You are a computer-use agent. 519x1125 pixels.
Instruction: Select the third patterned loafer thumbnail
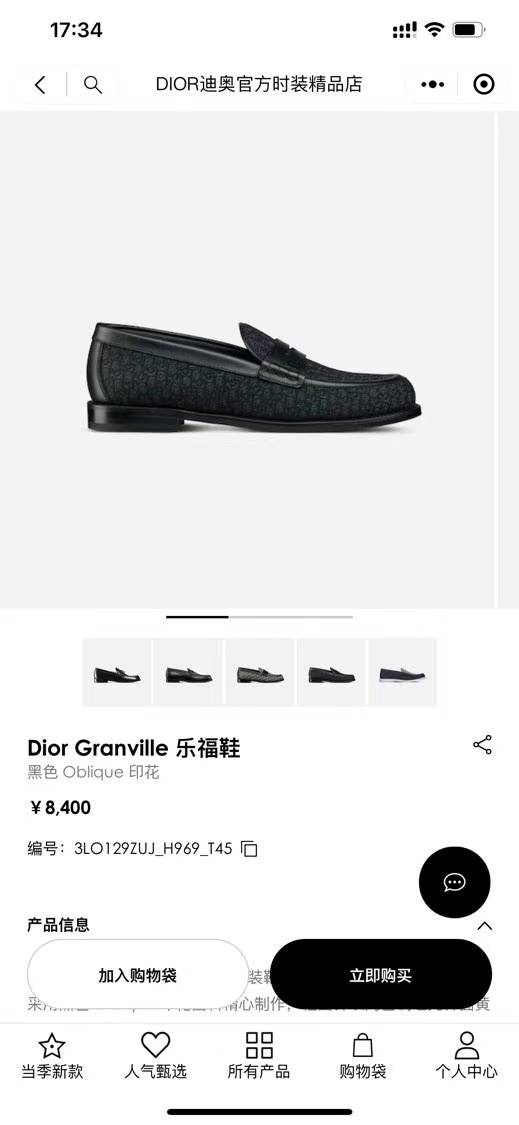pos(260,673)
